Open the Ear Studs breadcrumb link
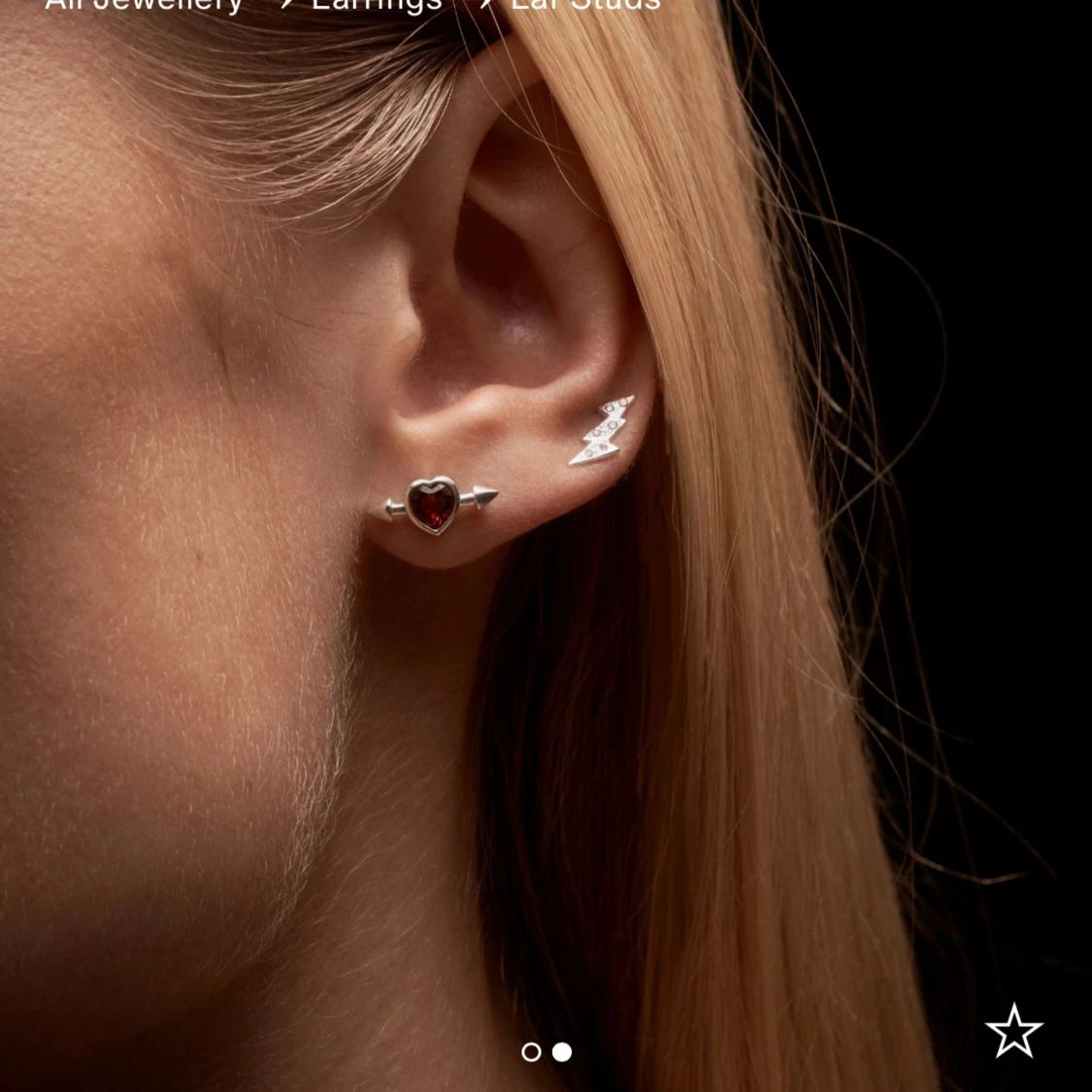Viewport: 1092px width, 1092px height. (585, 5)
